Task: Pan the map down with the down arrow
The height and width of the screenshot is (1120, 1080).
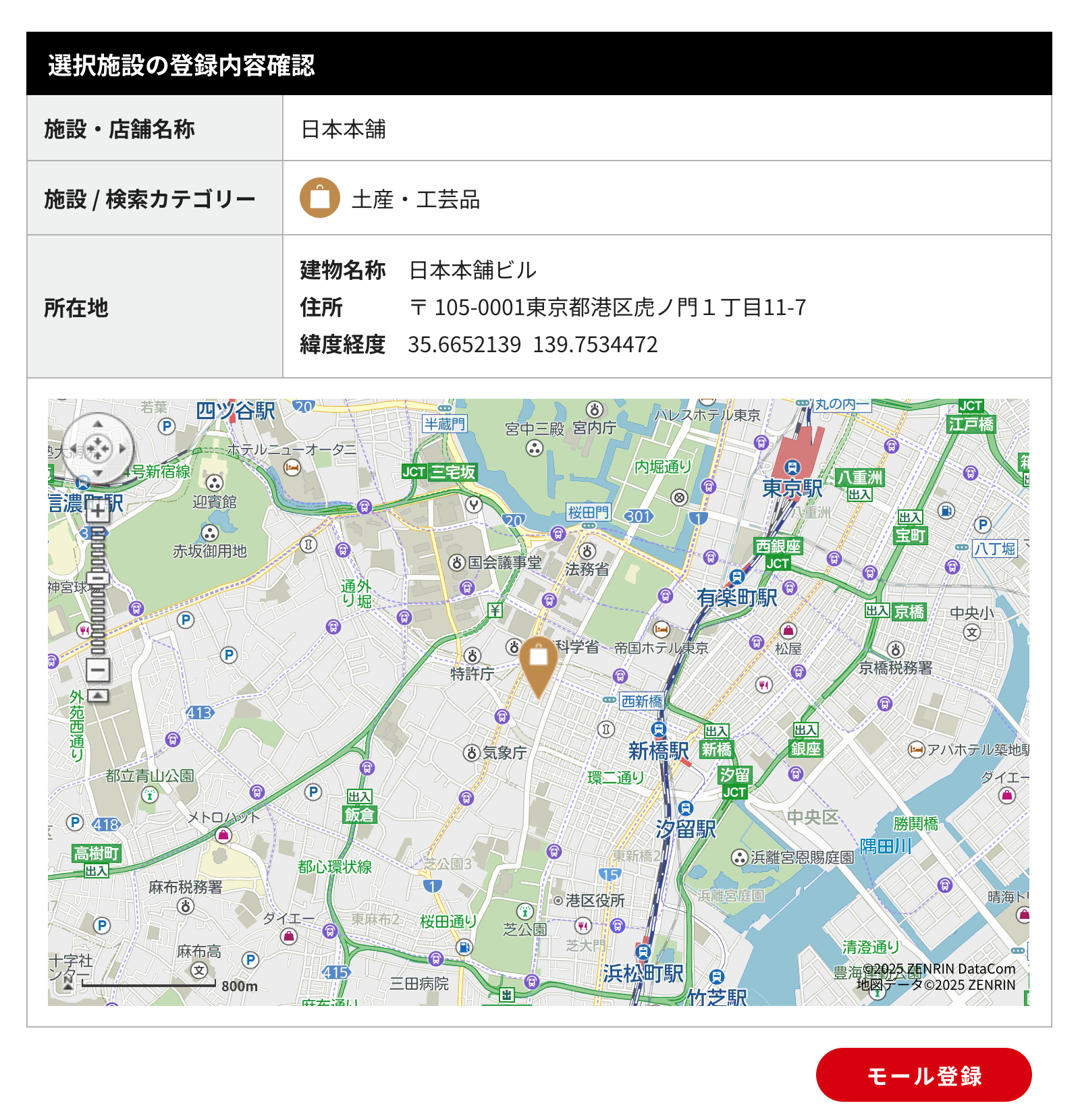Action: click(x=98, y=472)
